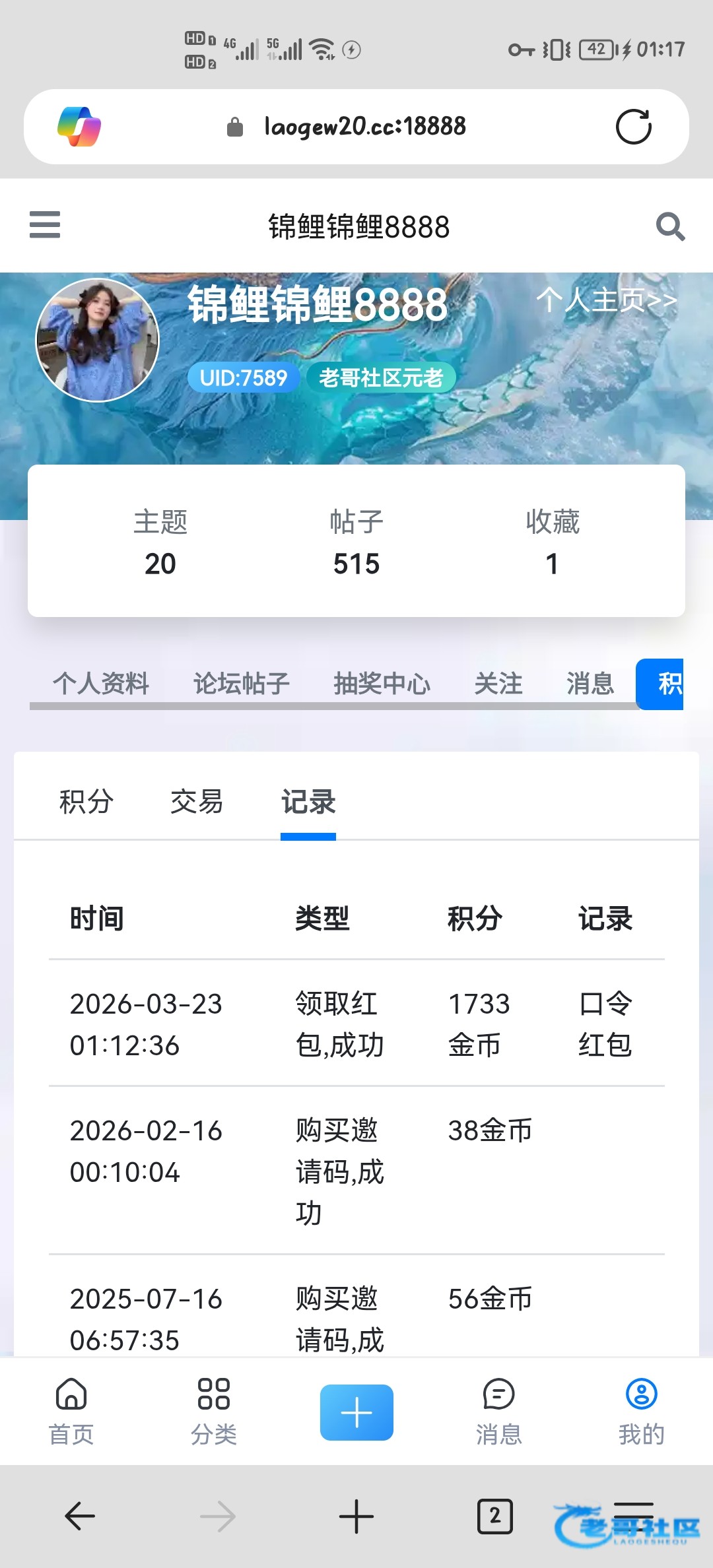713x1568 pixels.
Task: Open 我的 in bottom navigation
Action: [641, 1411]
